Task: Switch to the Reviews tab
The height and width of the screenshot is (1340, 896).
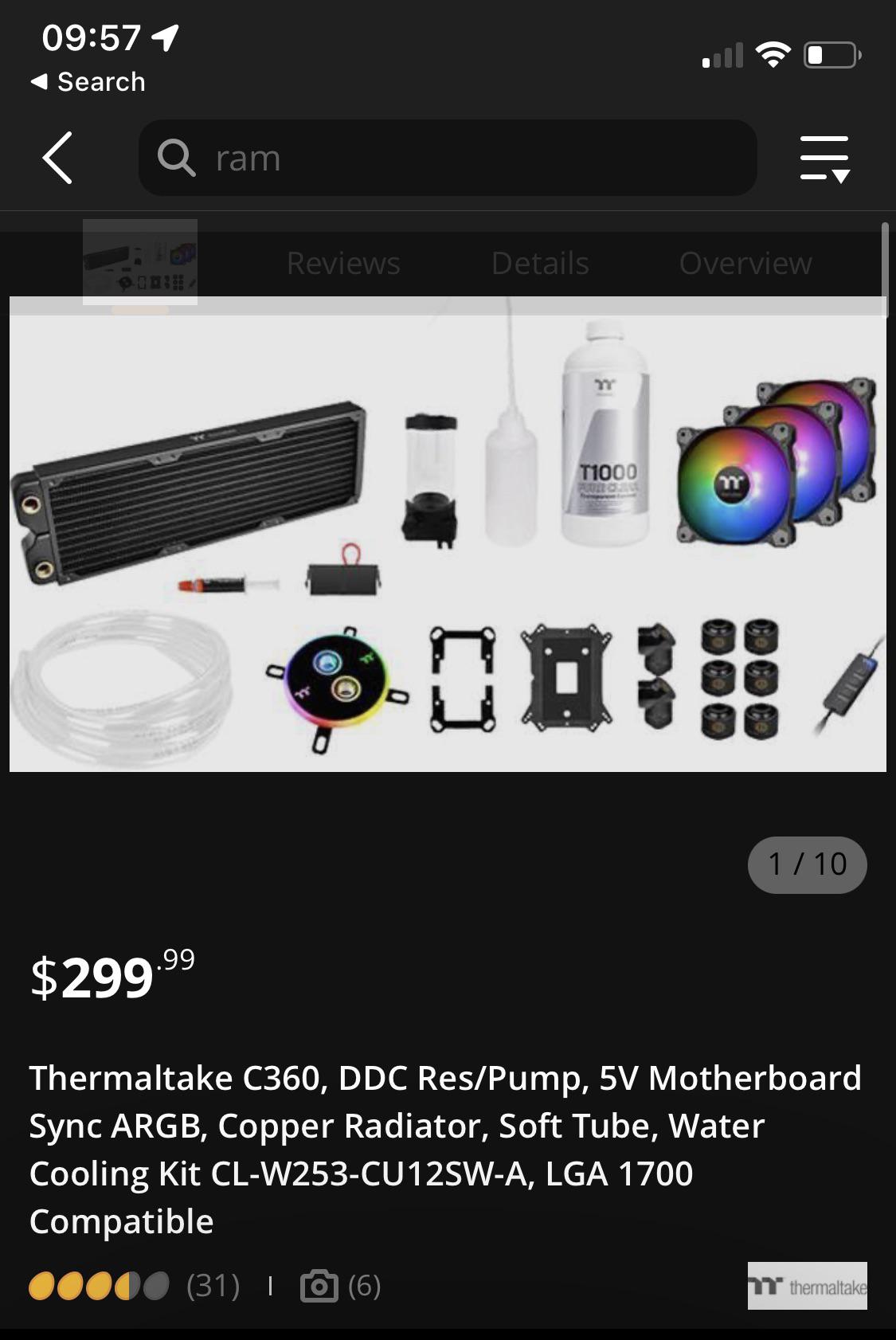Action: (342, 263)
